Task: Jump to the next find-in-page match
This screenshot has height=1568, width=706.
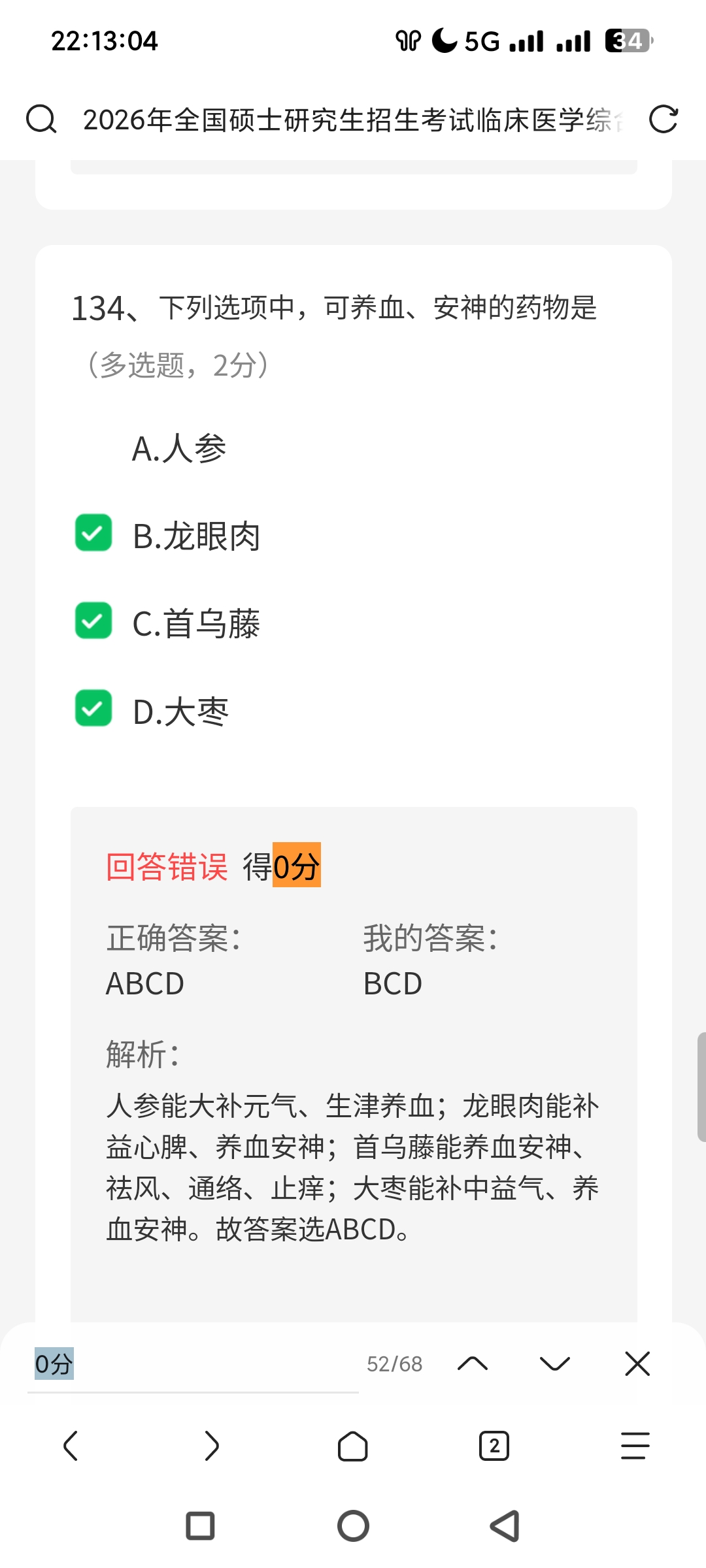Action: pos(555,1364)
